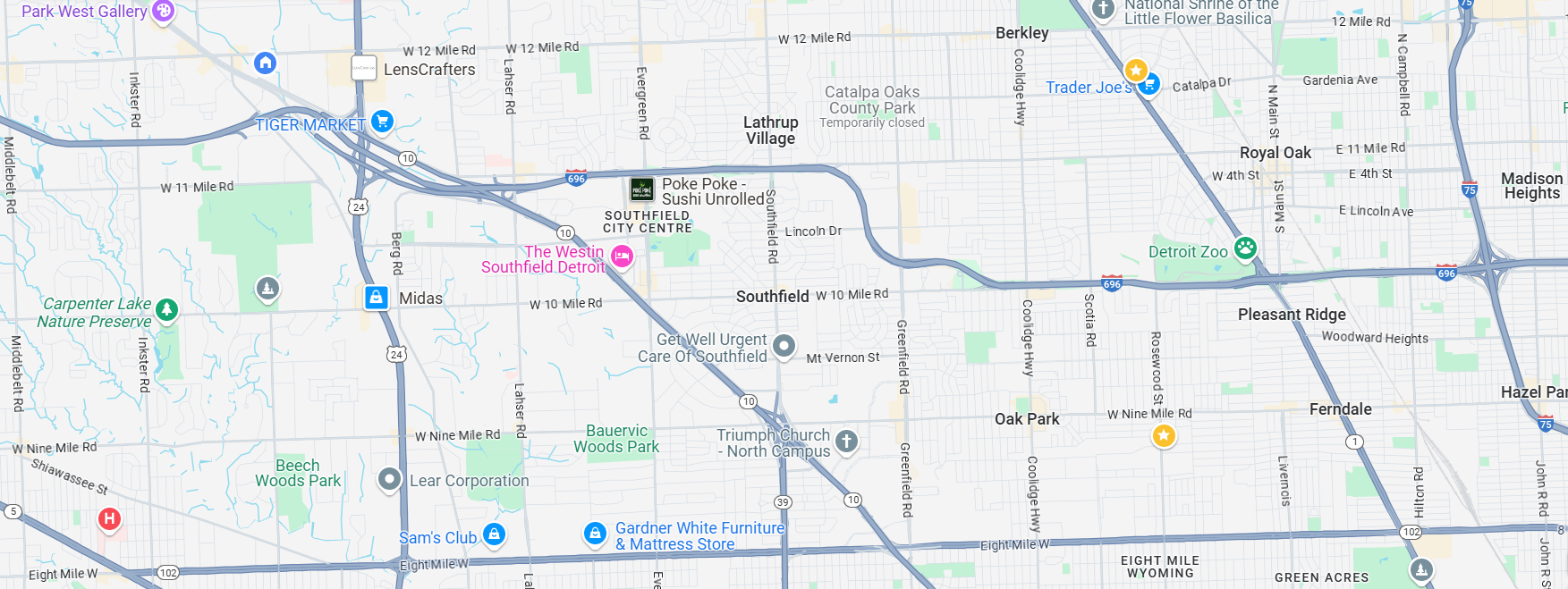Open the LensCrafters marker
1568x589 pixels.
point(364,68)
